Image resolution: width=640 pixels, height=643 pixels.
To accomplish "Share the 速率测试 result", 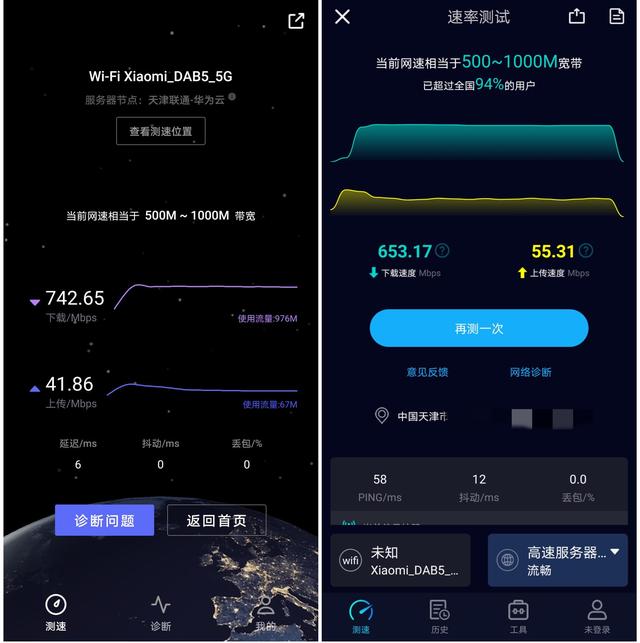I will [x=576, y=17].
